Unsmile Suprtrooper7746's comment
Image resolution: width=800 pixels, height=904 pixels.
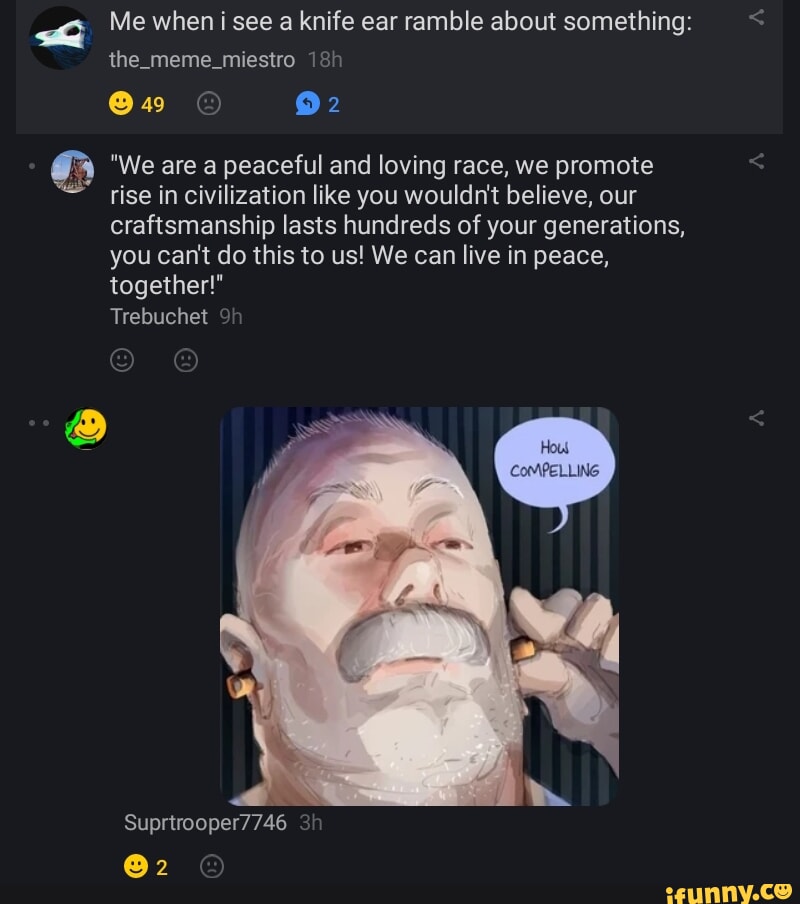(211, 867)
